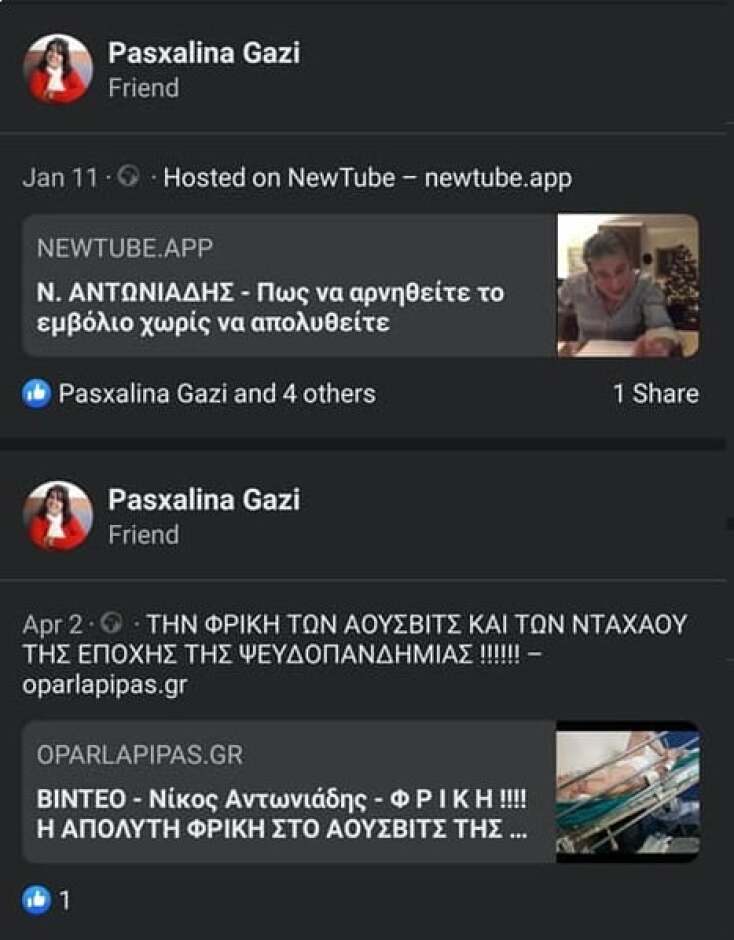Screen dimensions: 734x940
Task: View the single like on Apr 2 post
Action: click(47, 900)
